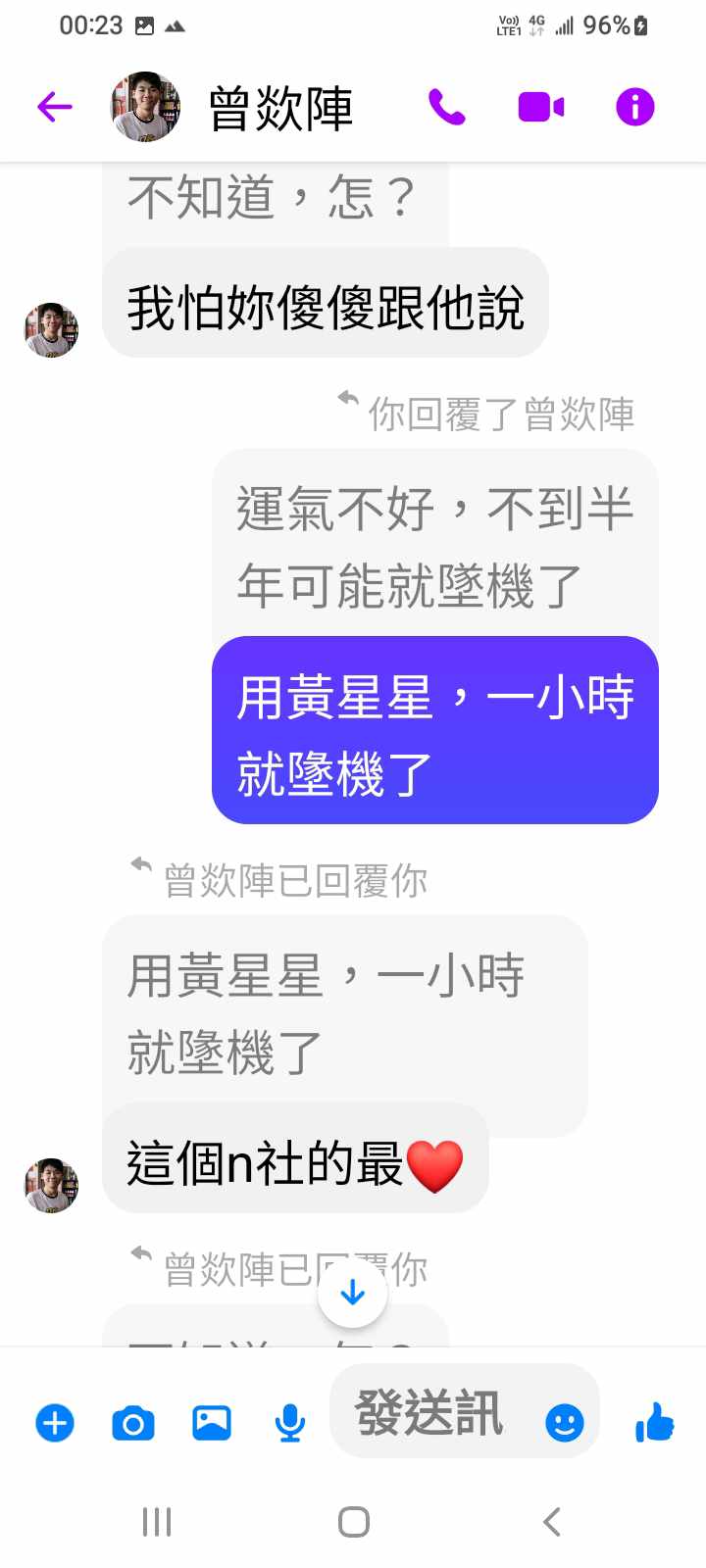Start a voice call with 曾欻陣
706x1568 pixels.
point(446,107)
